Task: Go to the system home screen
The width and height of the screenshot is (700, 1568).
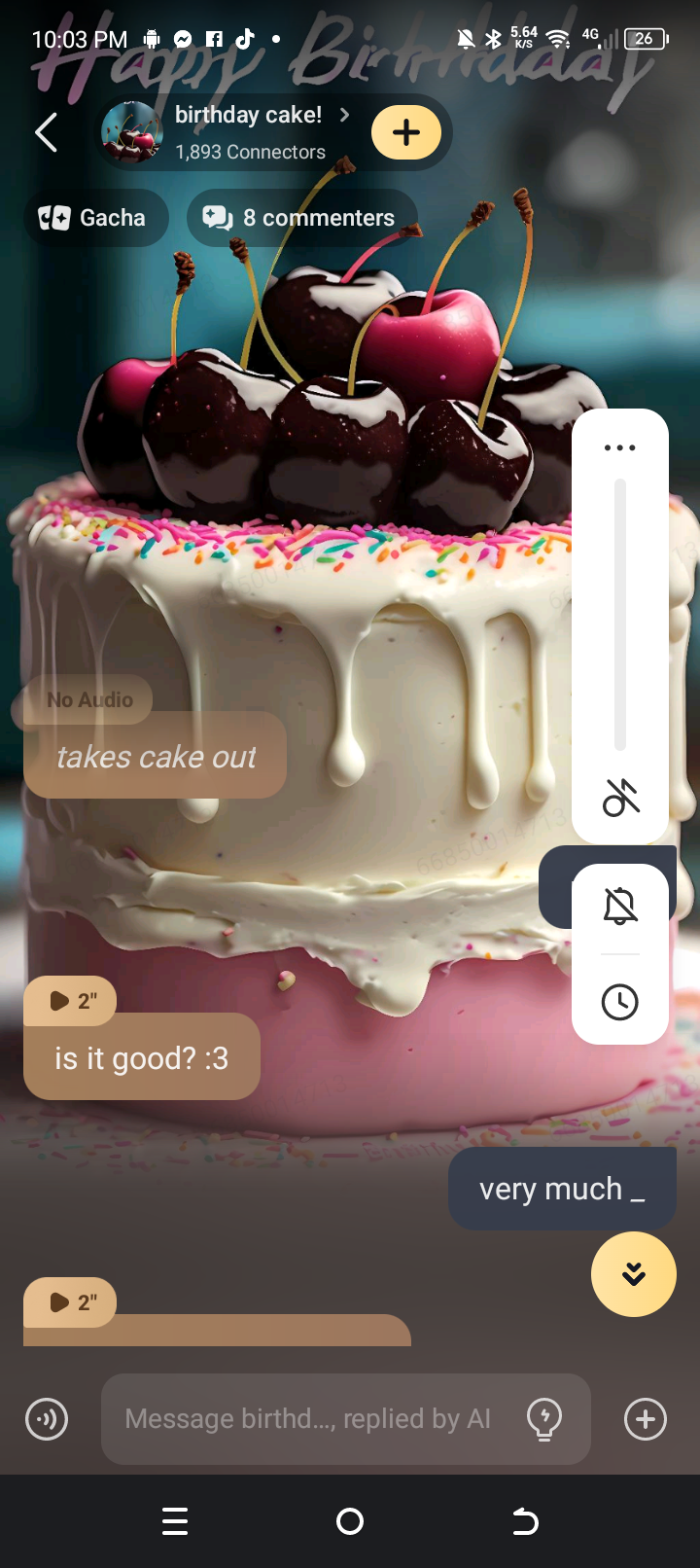Action: [350, 1521]
